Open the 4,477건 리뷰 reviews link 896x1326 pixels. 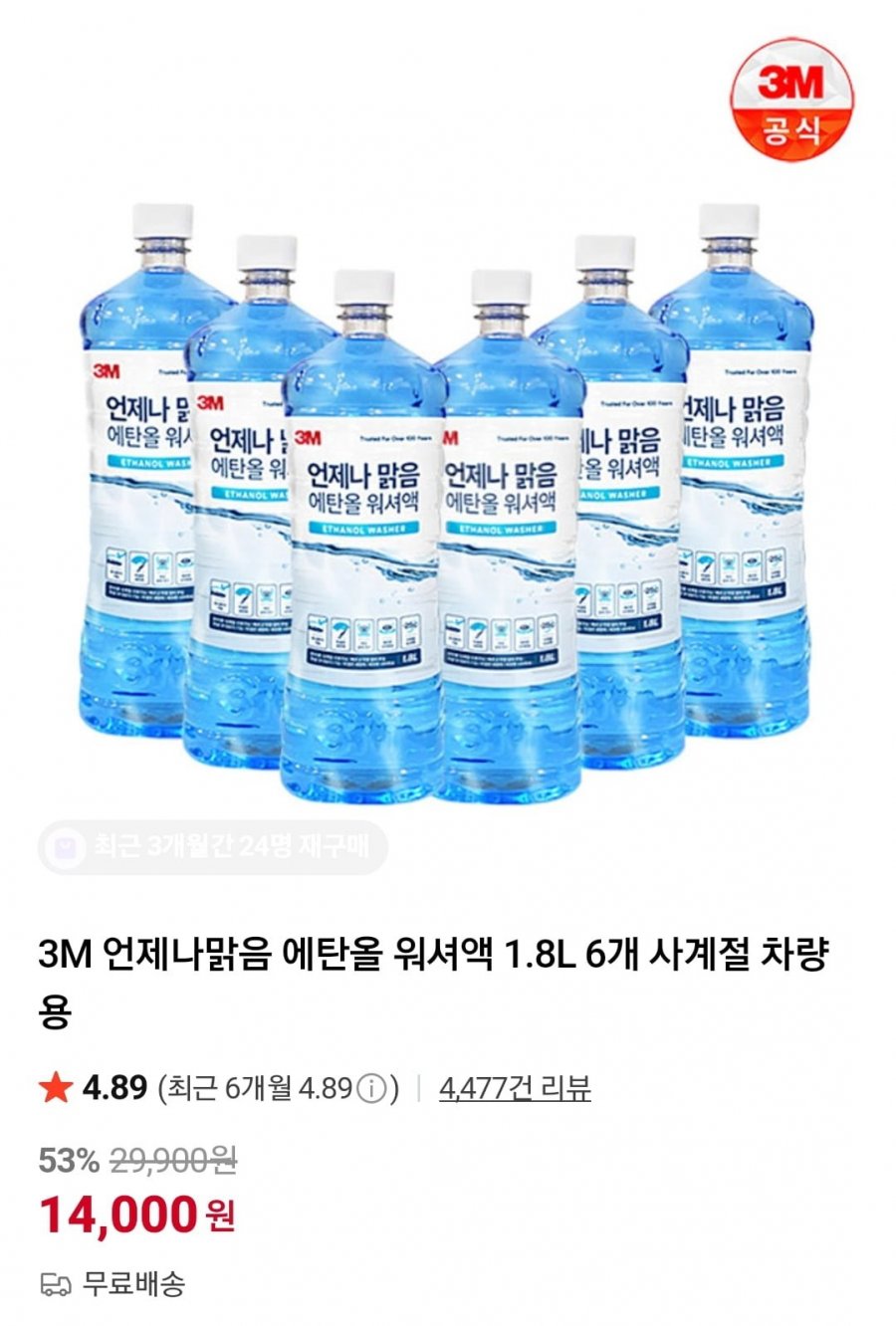[515, 1088]
